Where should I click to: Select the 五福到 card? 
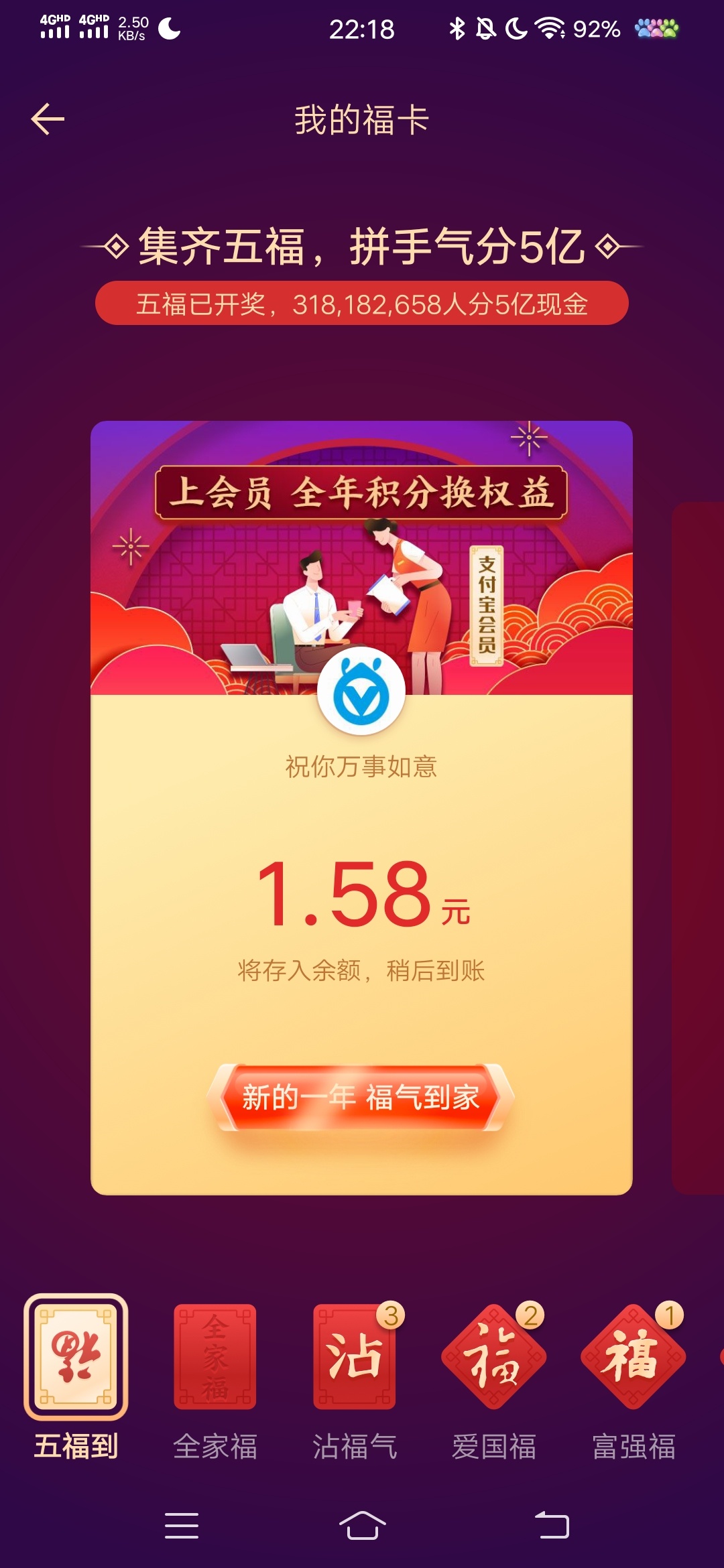(x=76, y=1358)
